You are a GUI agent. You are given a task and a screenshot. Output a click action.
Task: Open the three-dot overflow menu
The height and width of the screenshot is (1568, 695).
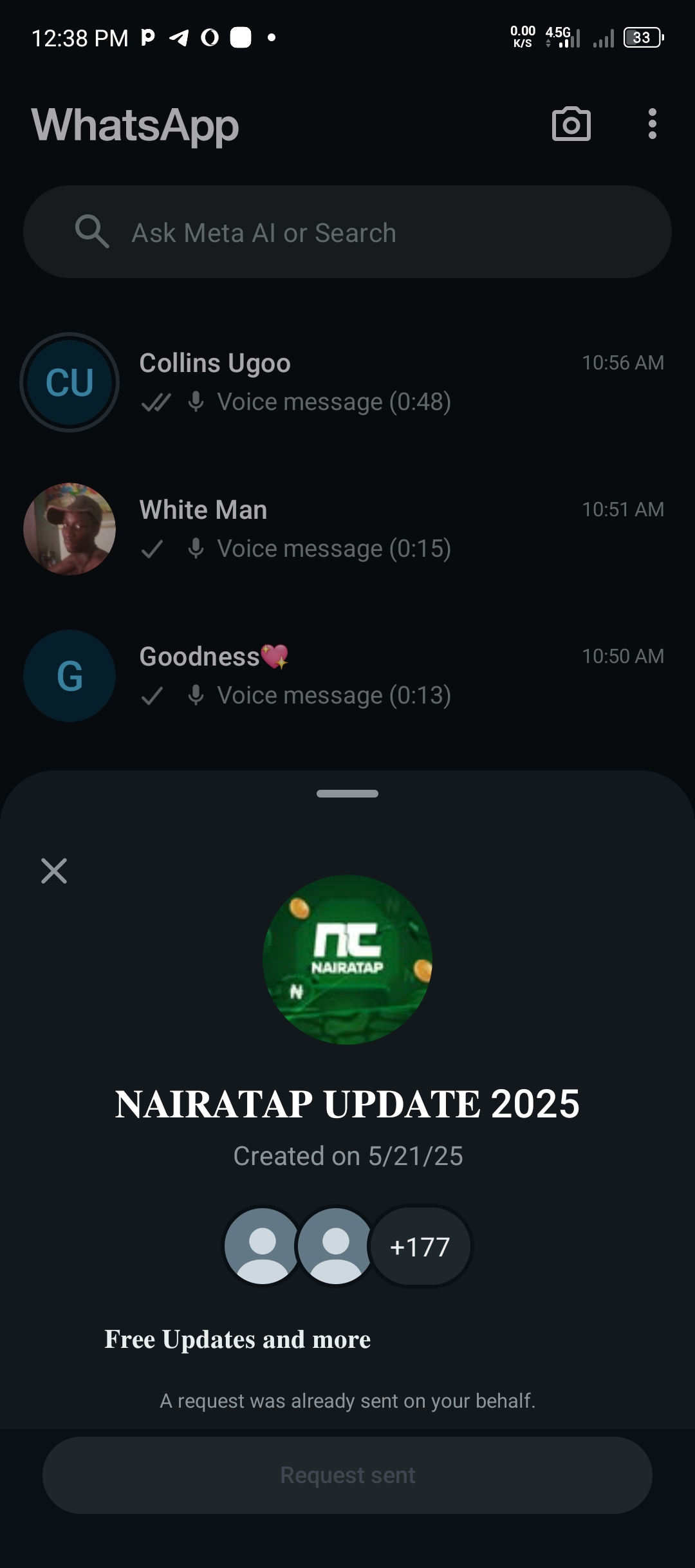coord(652,124)
